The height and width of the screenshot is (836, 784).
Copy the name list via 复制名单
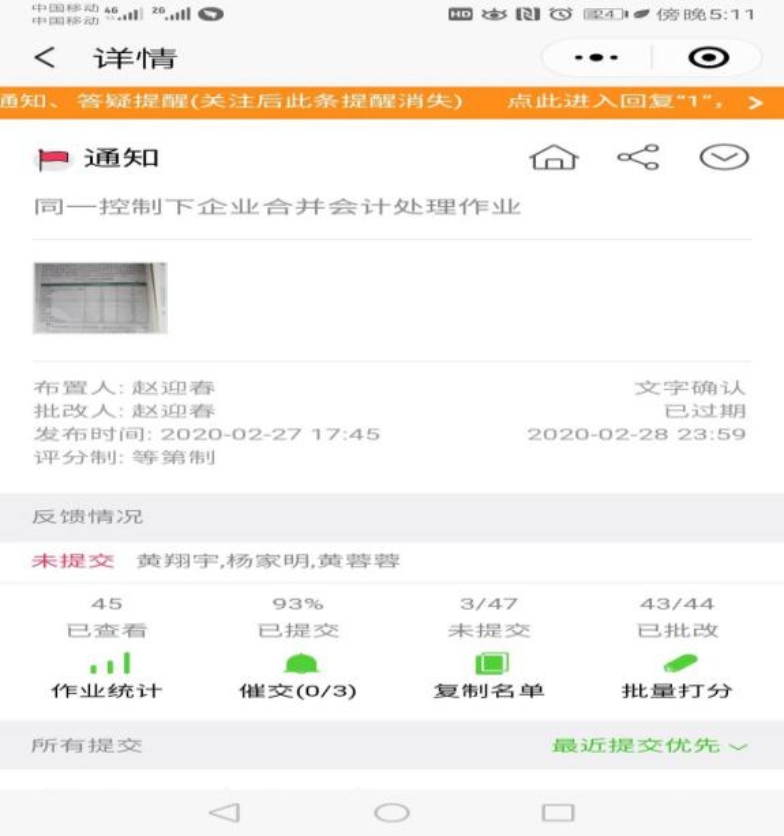(488, 677)
